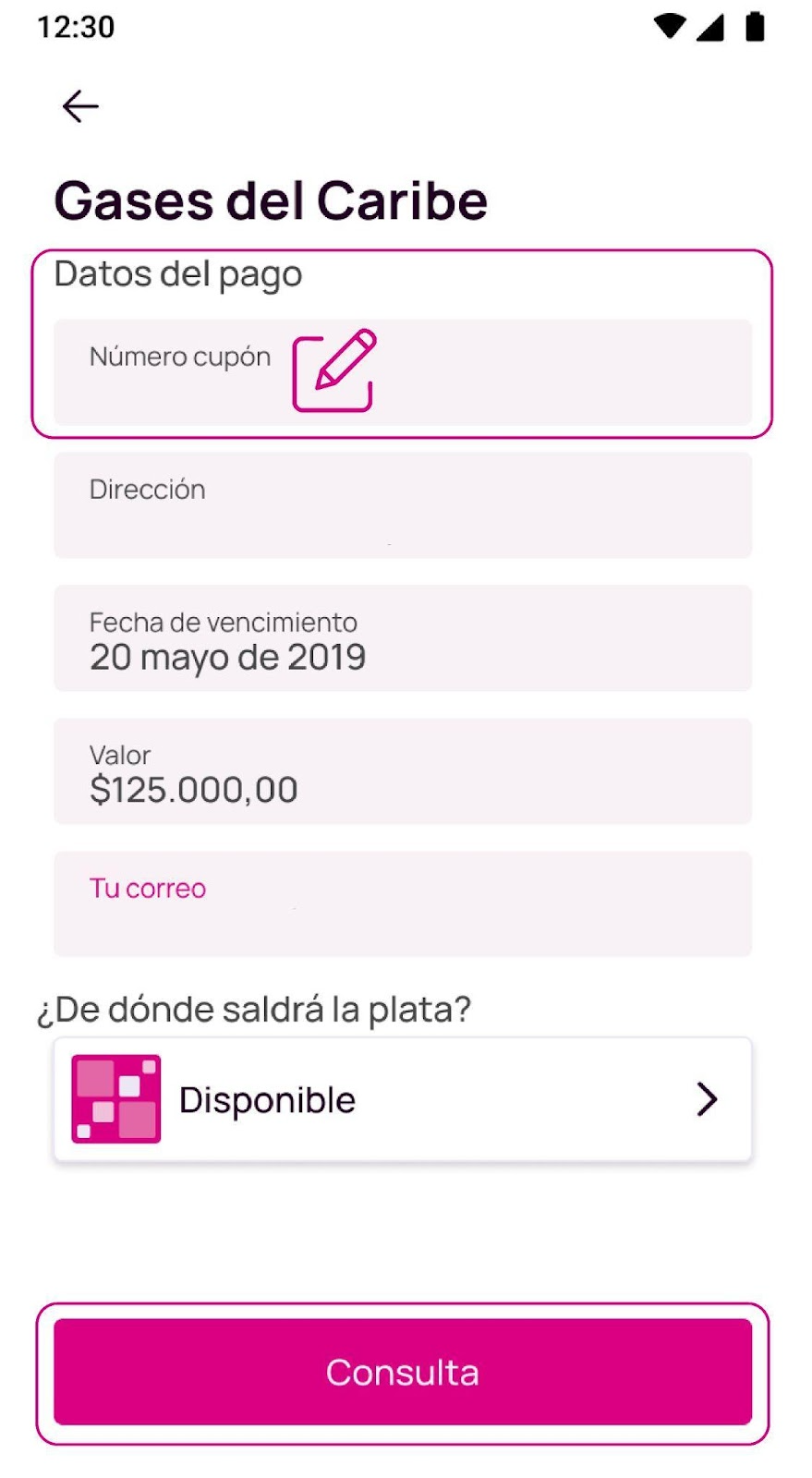Select the Datos del pago section header
The image size is (812, 1478).
178,273
